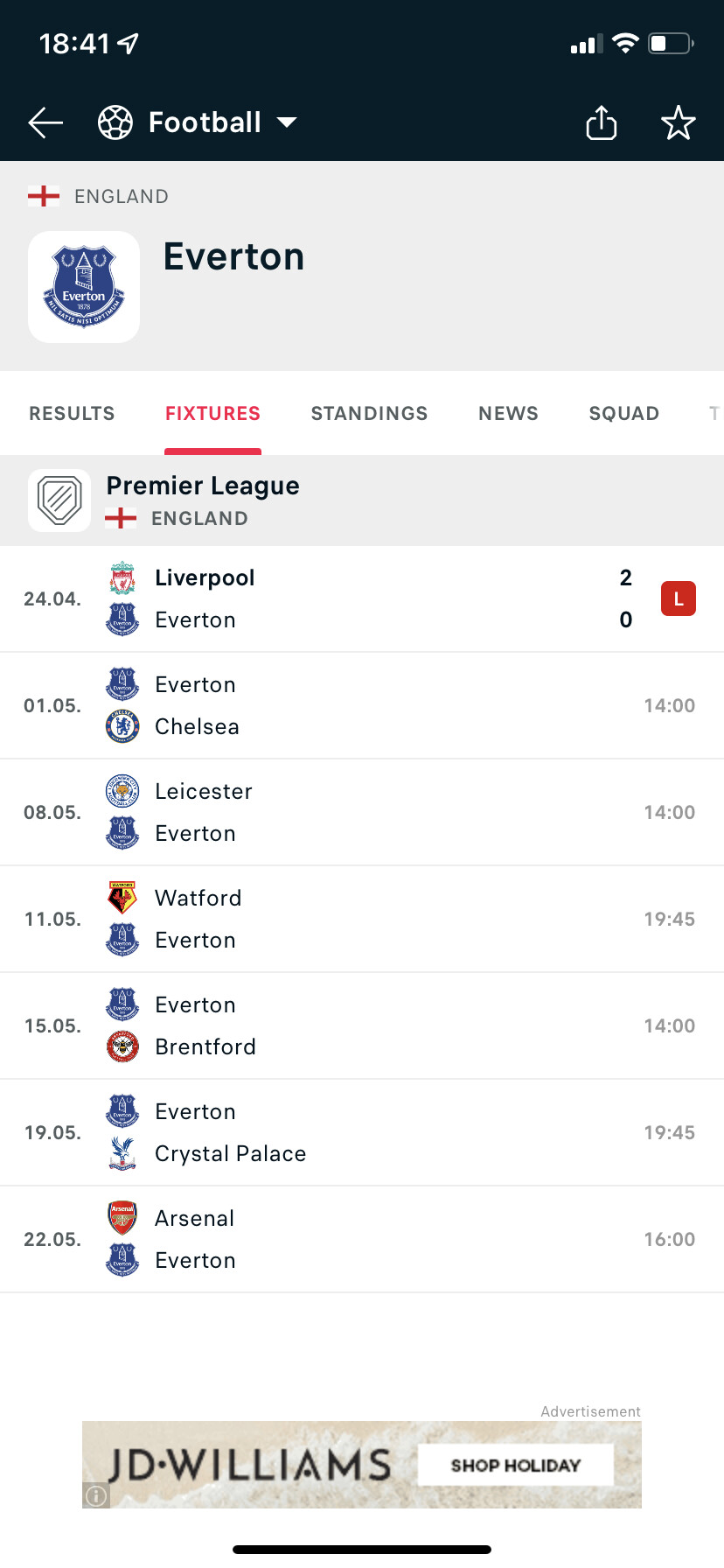Add Everton to favorites with star
Screen dimensions: 724x1568
[678, 122]
